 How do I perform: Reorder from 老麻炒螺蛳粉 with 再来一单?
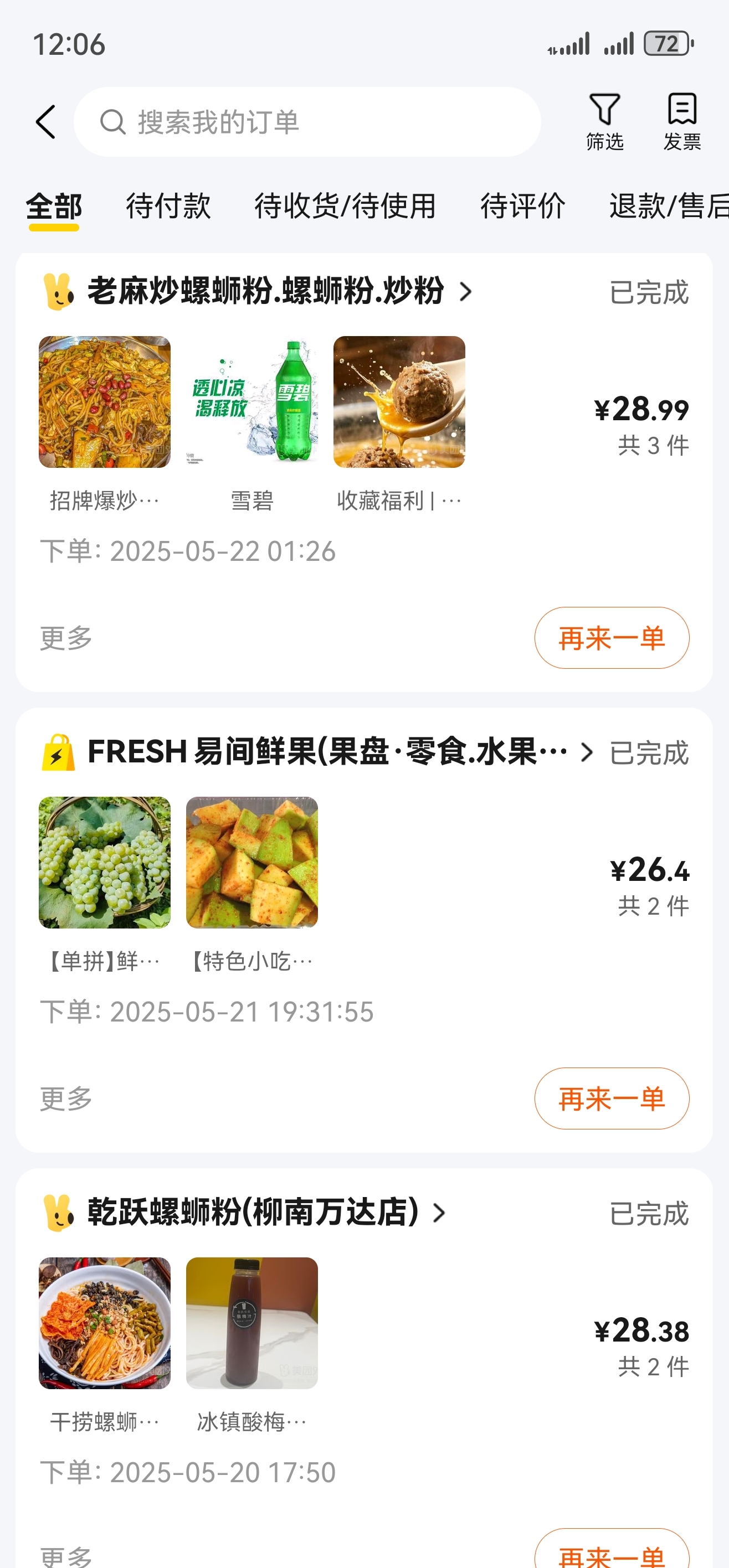[x=612, y=638]
